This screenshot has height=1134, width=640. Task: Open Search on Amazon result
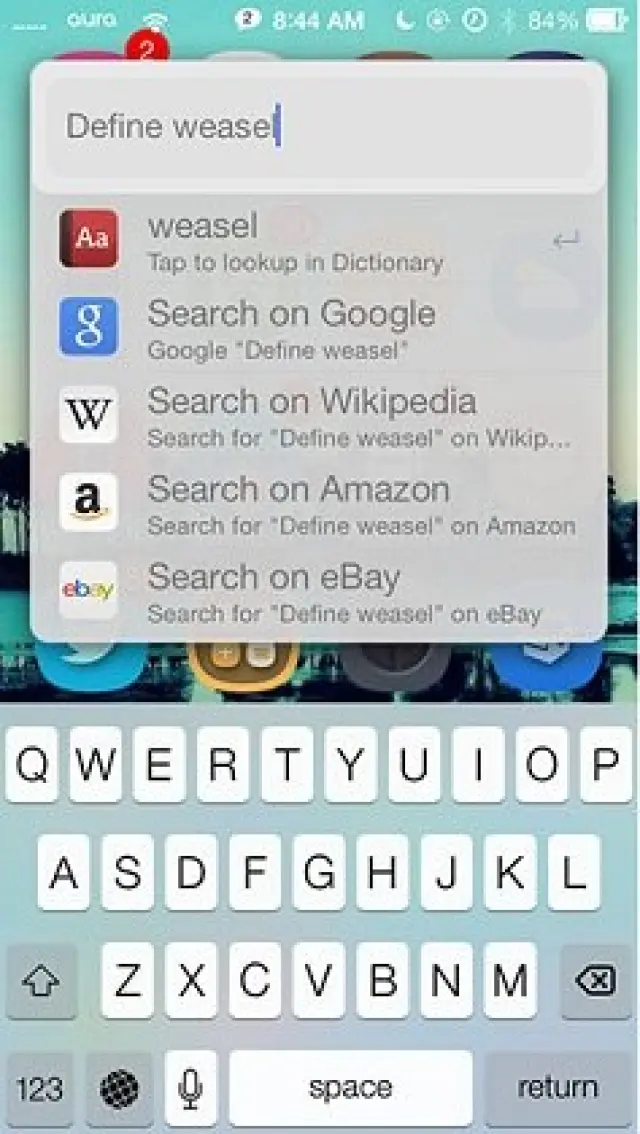(318, 502)
